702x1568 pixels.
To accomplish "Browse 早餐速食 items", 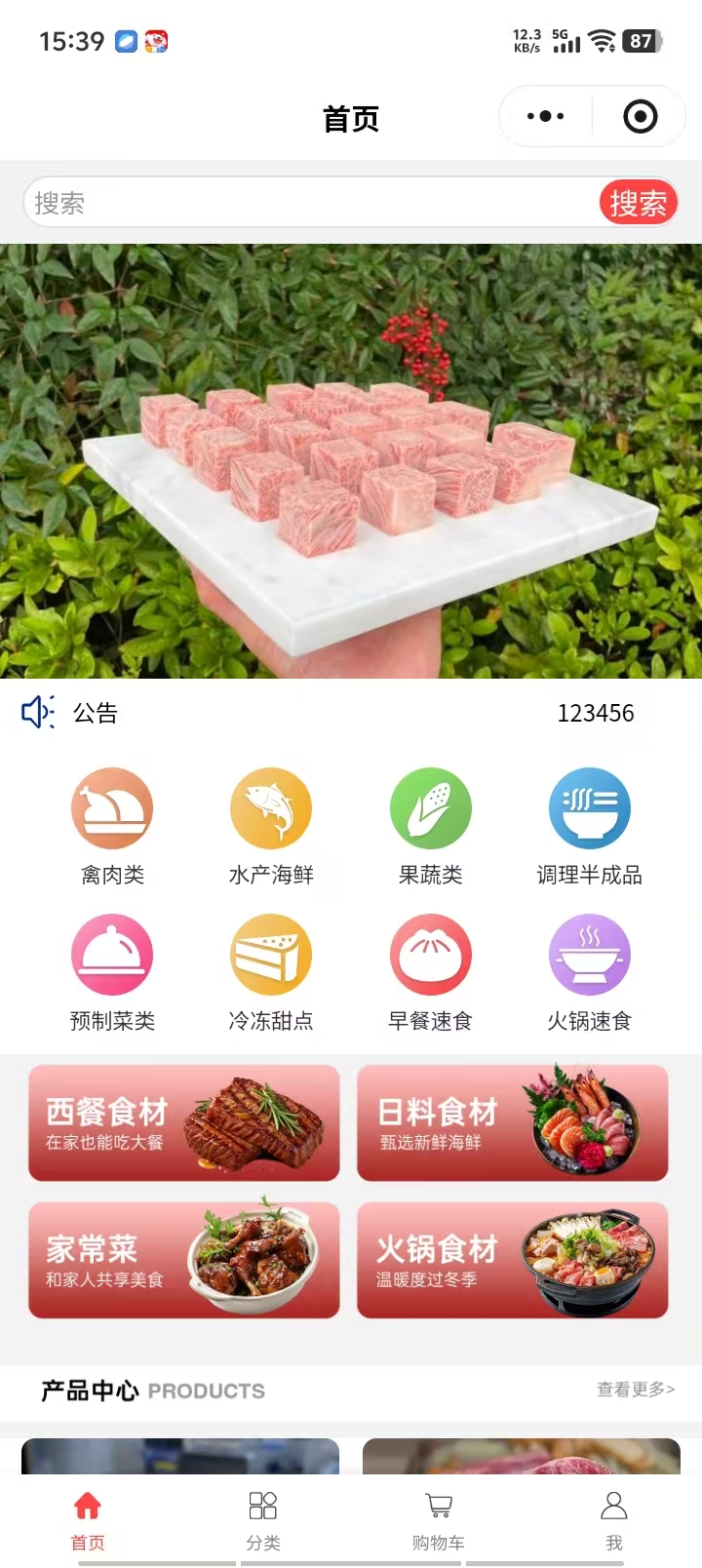I will [x=430, y=972].
